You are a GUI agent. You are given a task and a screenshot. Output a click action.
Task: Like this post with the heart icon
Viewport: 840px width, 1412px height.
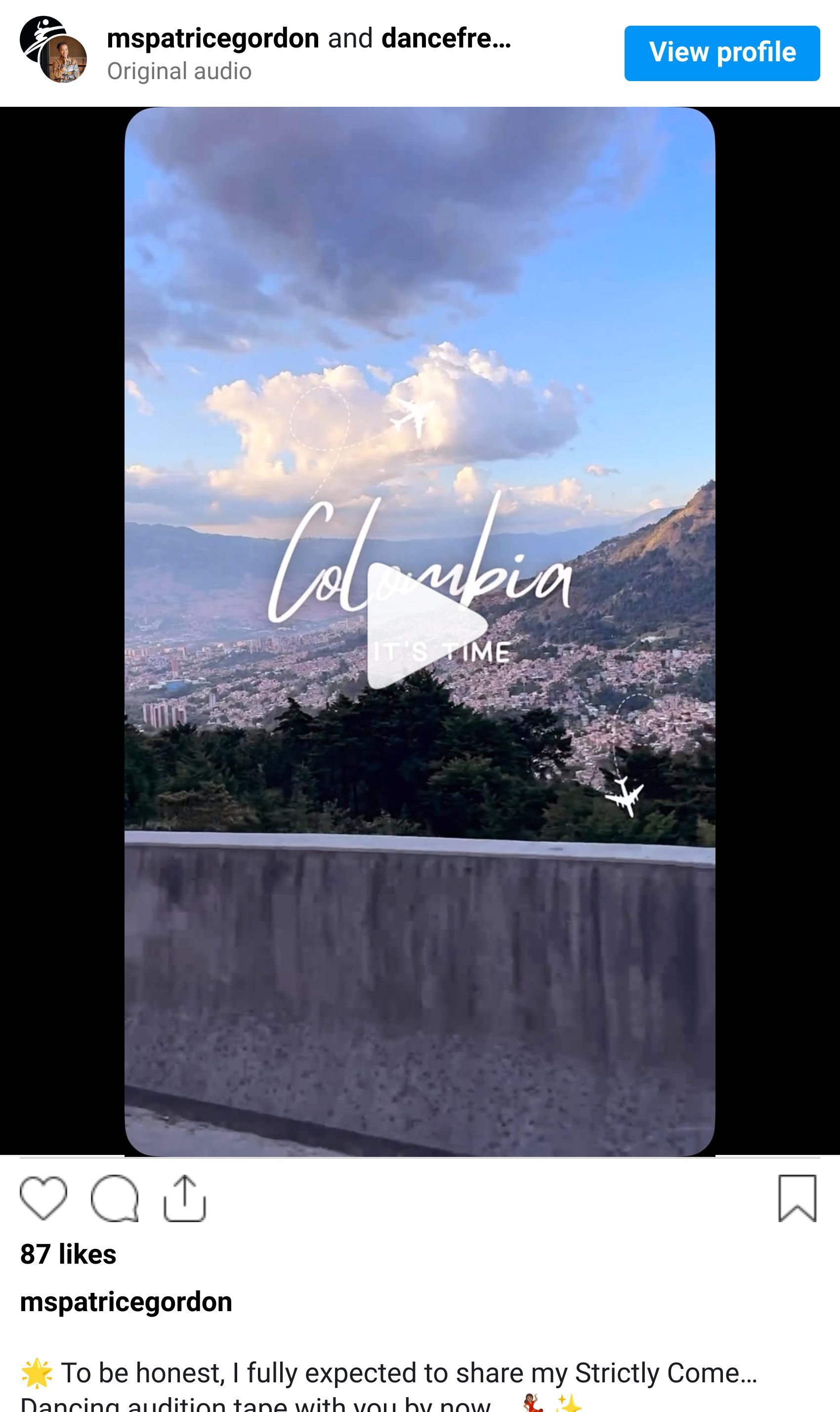pos(43,1197)
